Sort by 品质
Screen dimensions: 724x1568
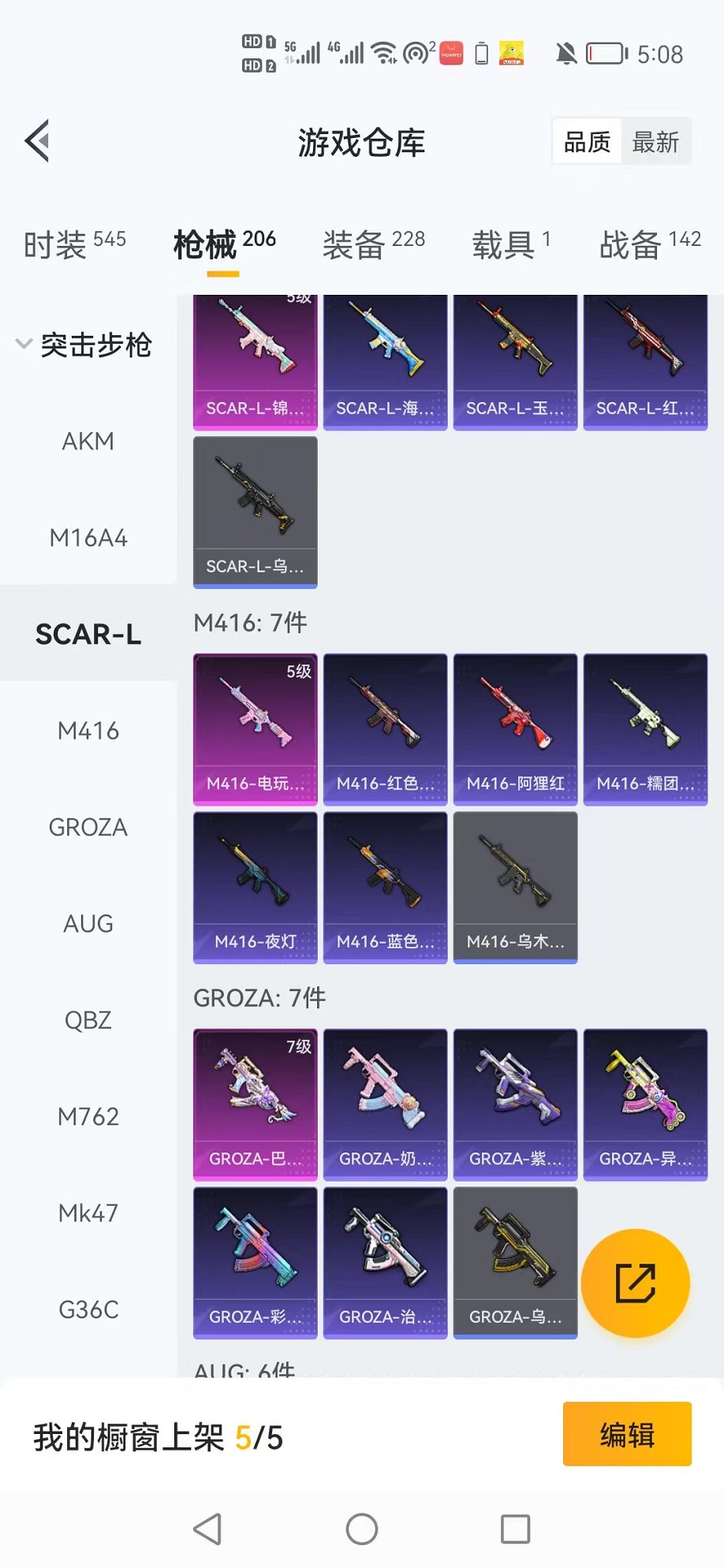587,142
